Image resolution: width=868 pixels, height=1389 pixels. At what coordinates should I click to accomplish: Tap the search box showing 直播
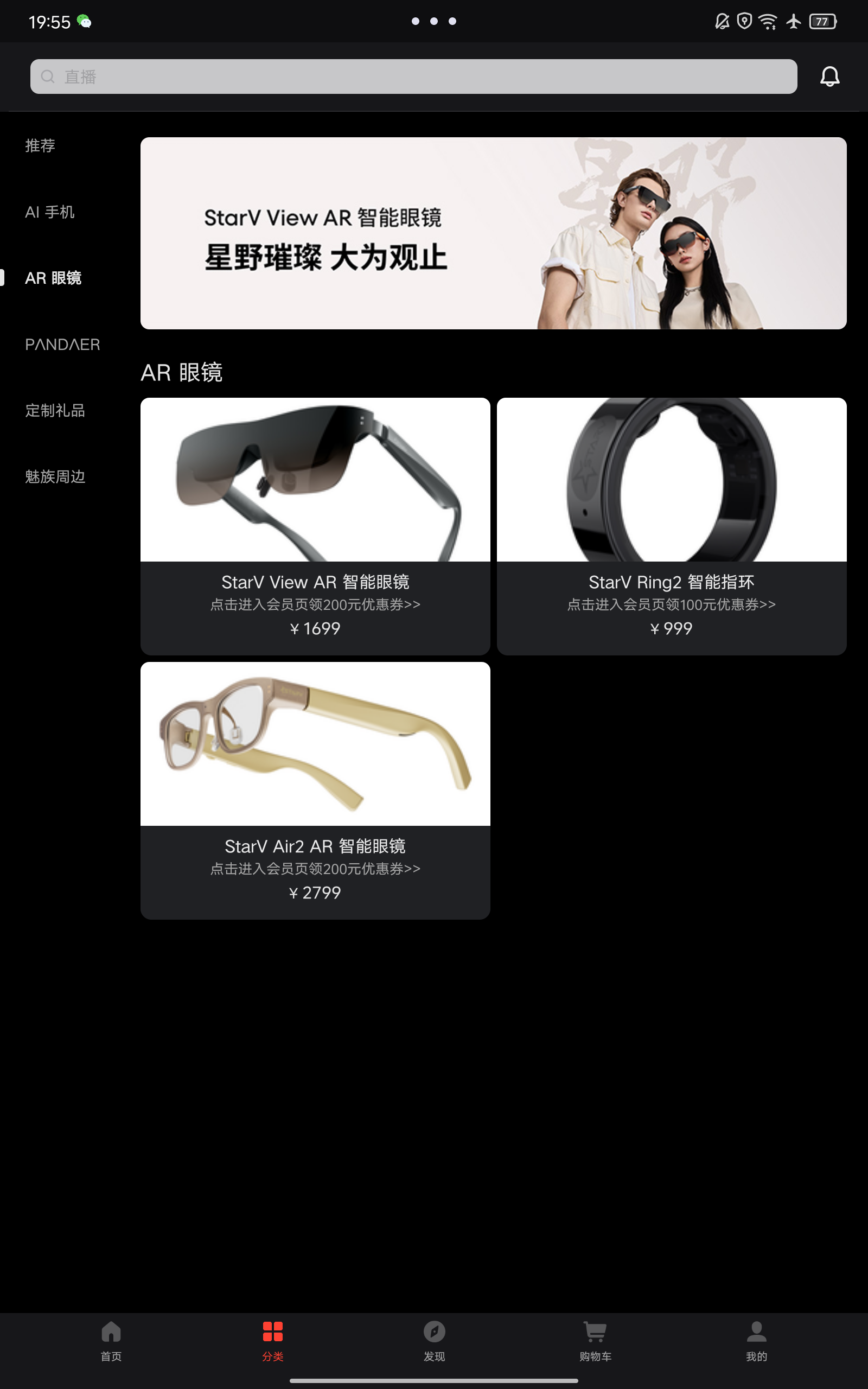(x=413, y=77)
